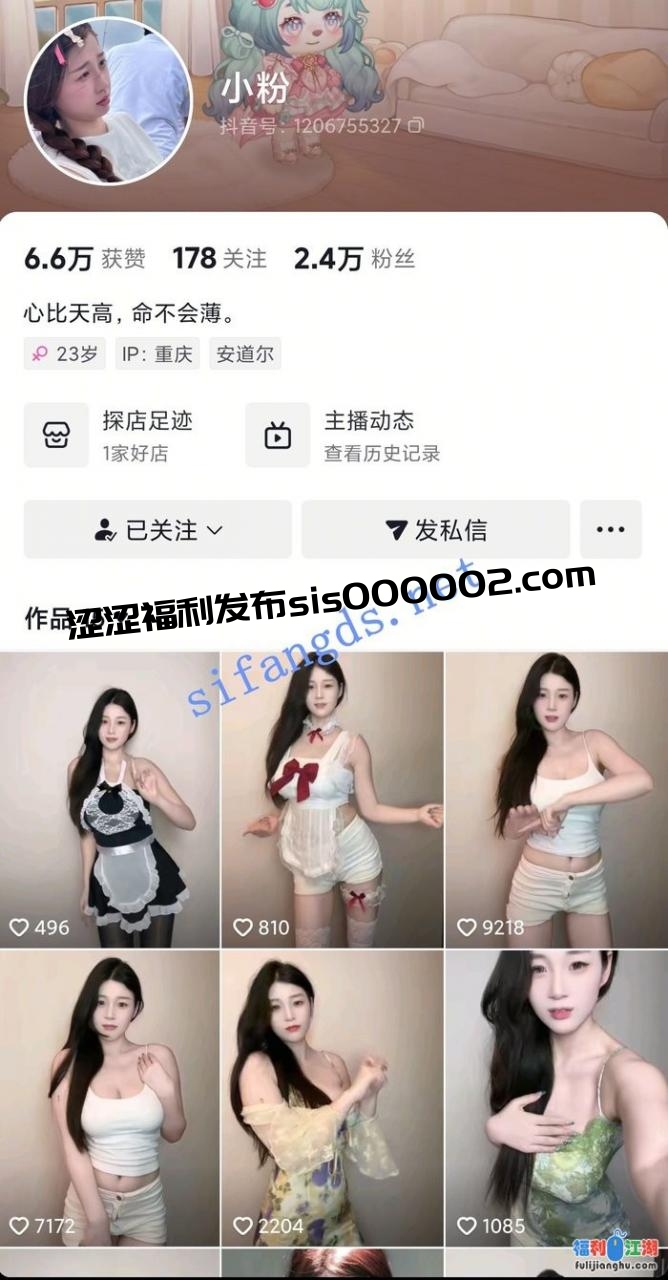
Task: Tap 发私信 to send a message
Action: click(436, 530)
